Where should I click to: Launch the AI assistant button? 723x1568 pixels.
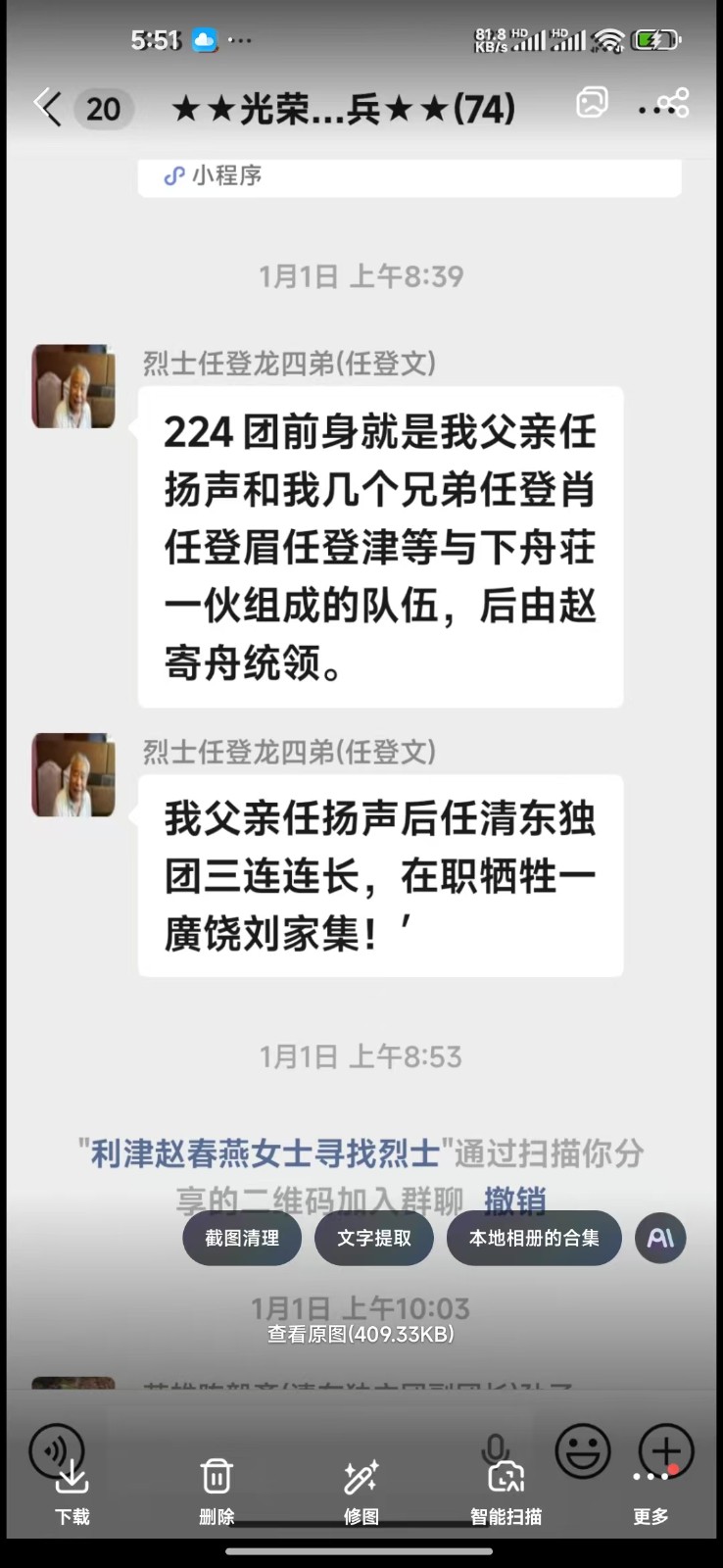tap(660, 1238)
